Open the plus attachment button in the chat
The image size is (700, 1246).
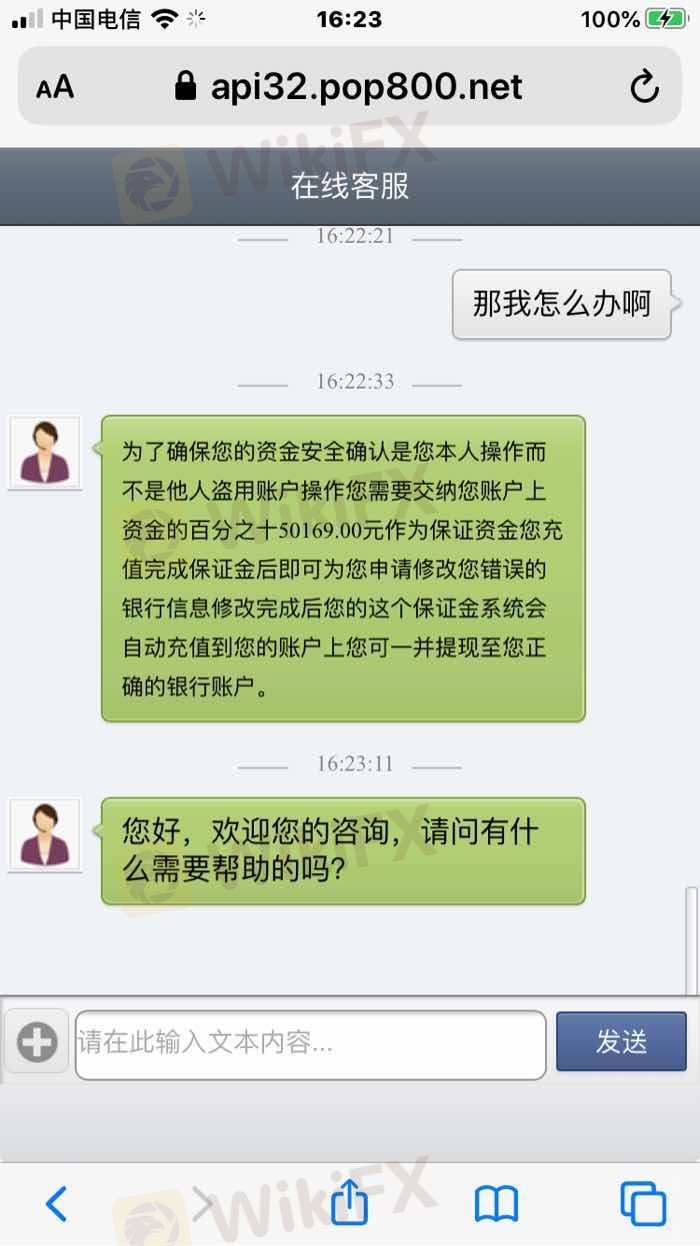pyautogui.click(x=37, y=1043)
